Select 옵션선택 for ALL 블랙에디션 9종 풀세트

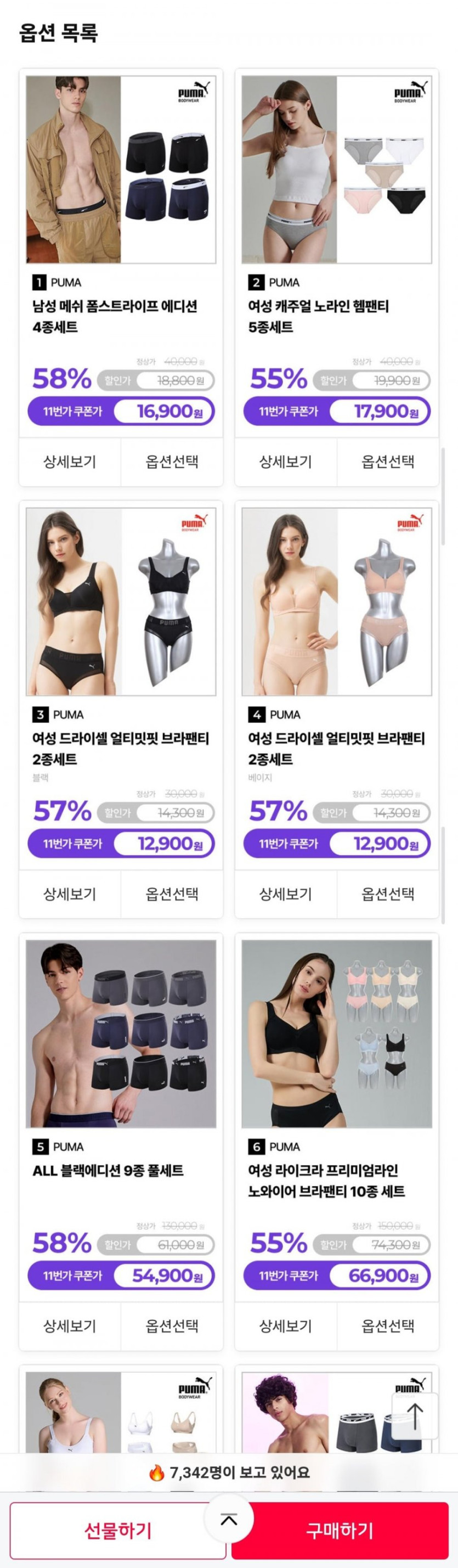[x=172, y=1326]
